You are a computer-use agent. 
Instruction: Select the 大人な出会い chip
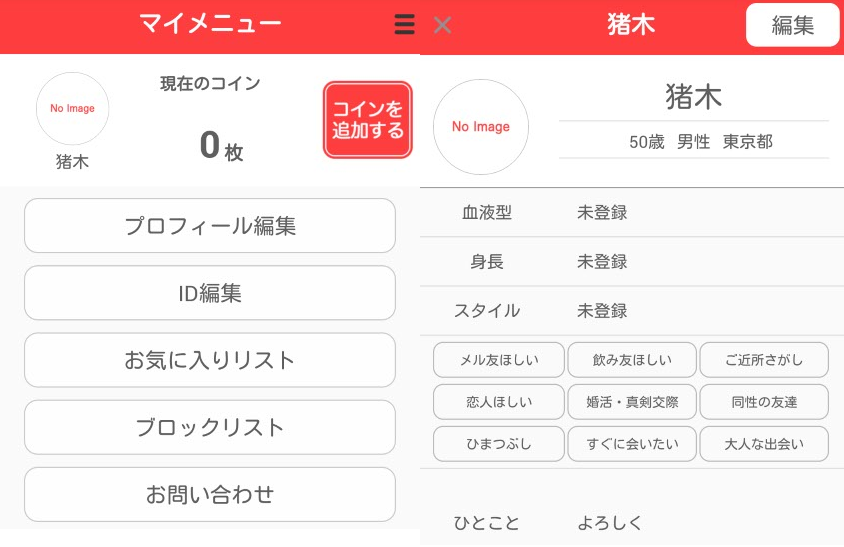point(764,444)
